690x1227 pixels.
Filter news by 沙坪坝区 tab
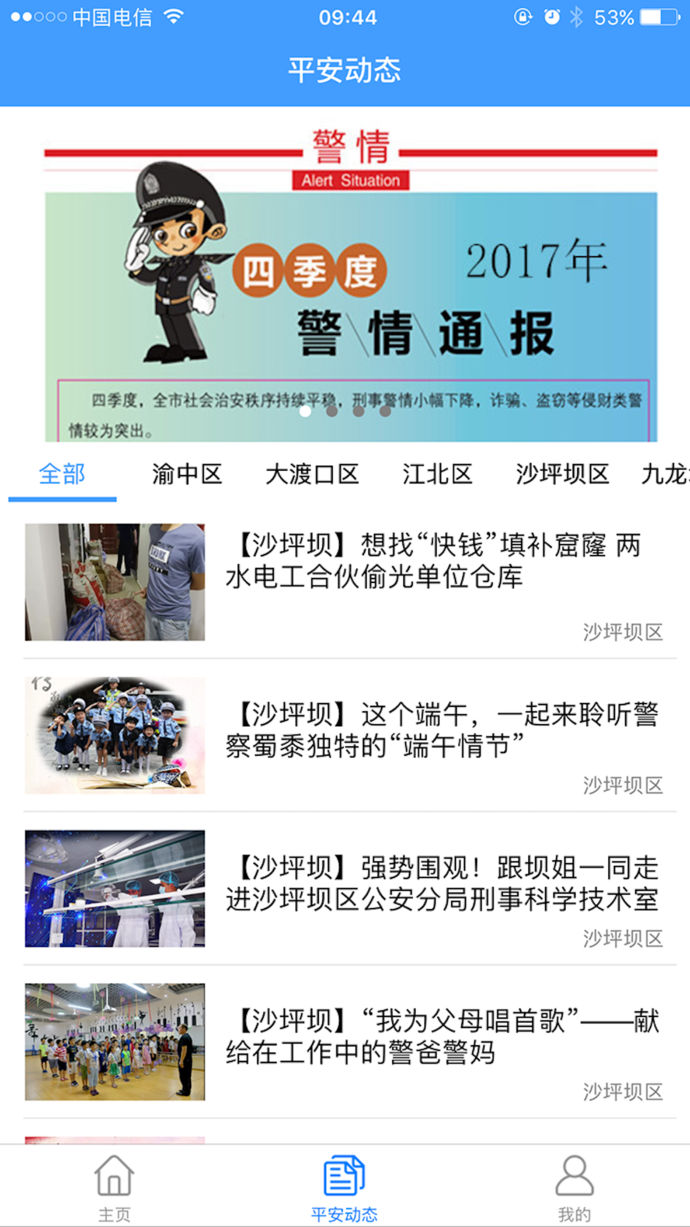tap(563, 474)
